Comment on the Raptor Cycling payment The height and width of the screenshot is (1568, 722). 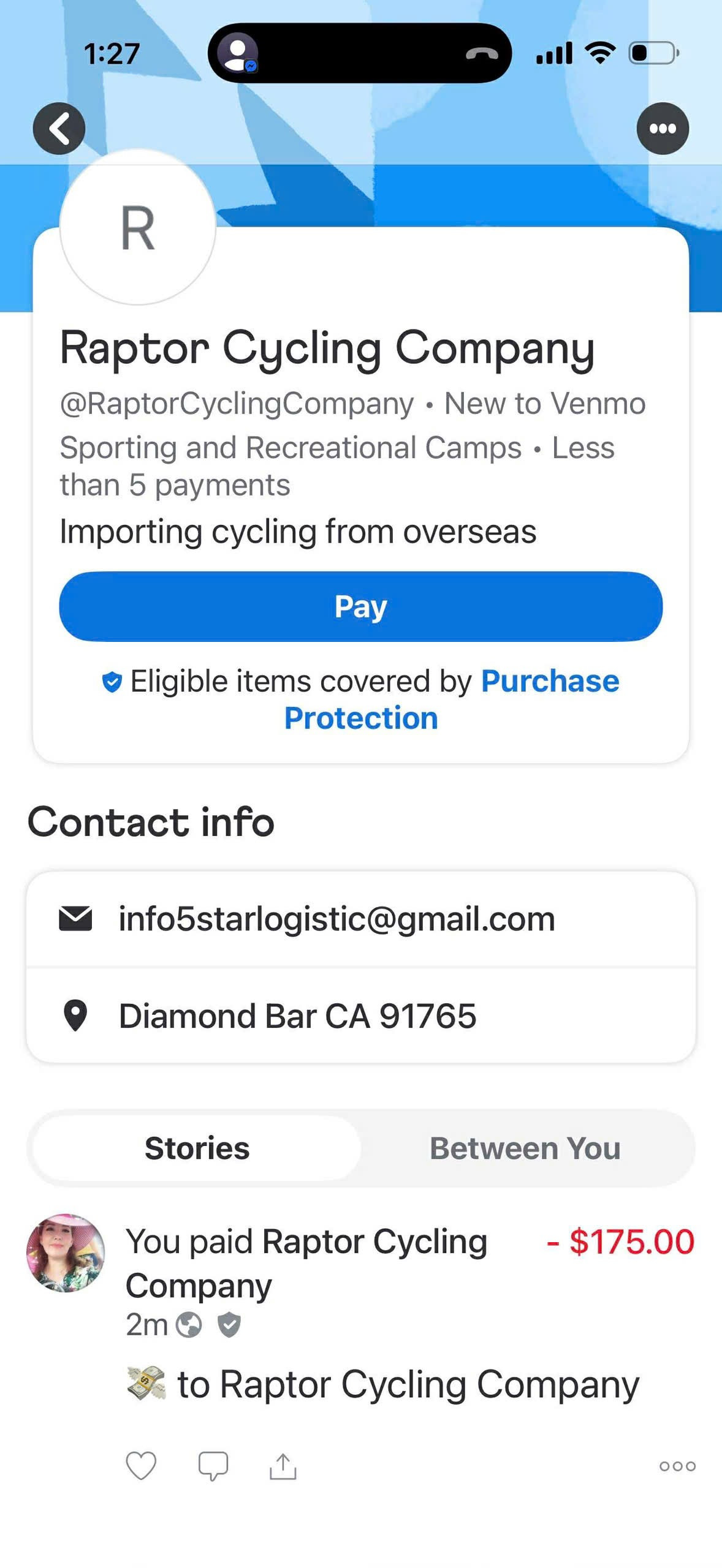click(213, 1466)
